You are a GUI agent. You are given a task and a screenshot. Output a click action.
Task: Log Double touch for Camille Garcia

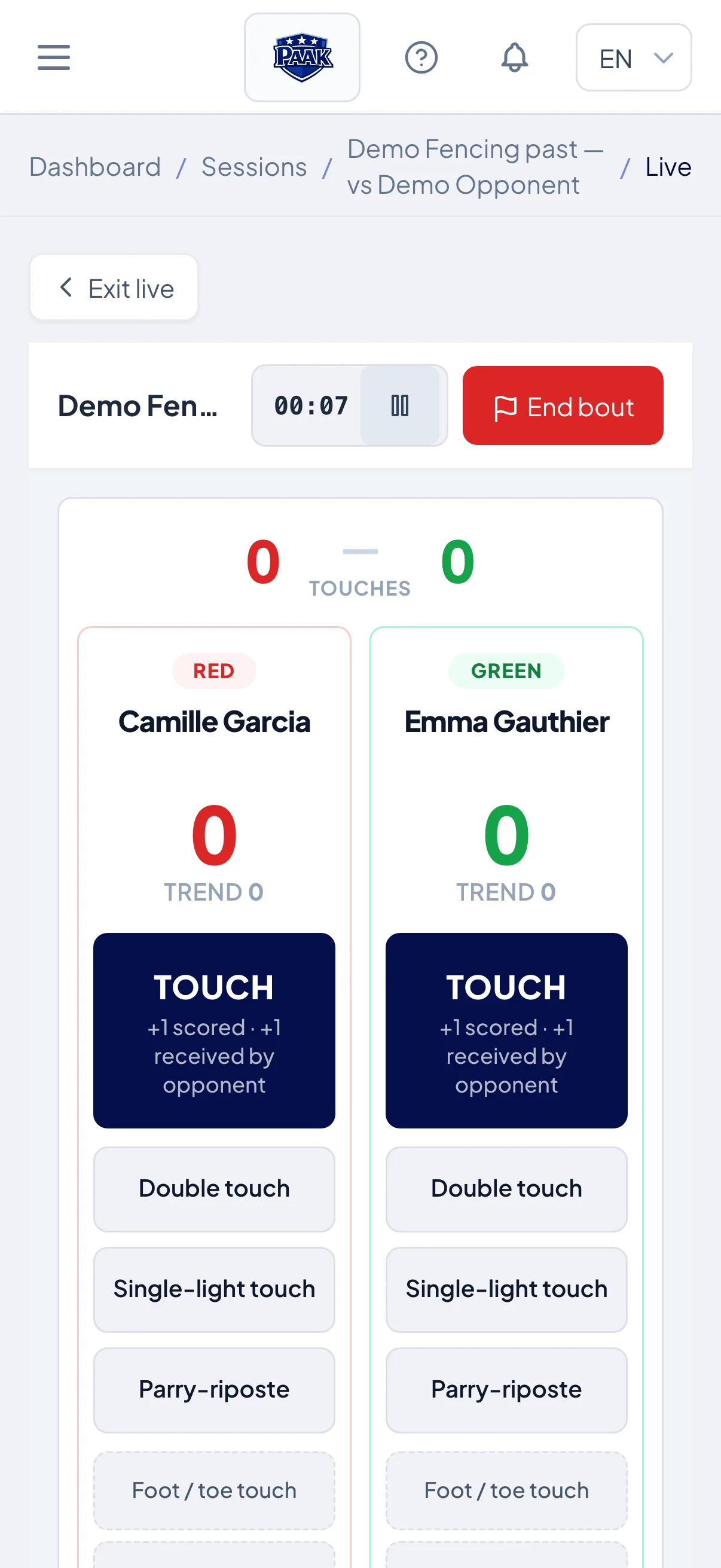click(213, 1189)
